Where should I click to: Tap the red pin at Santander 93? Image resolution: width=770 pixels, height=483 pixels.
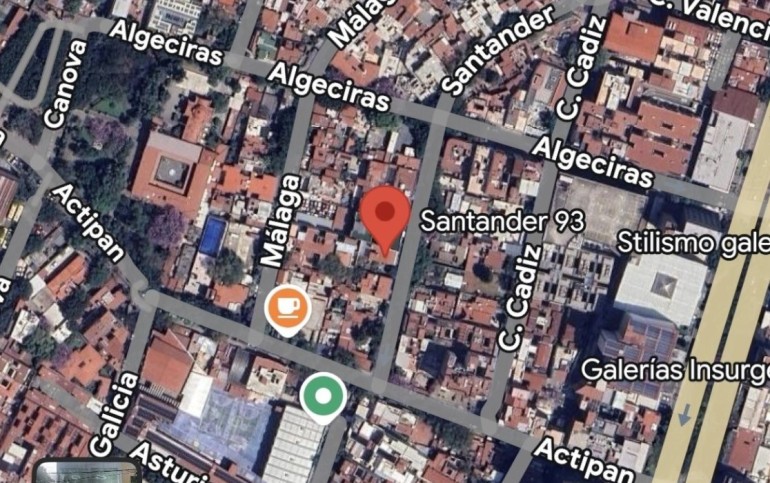[x=385, y=212]
